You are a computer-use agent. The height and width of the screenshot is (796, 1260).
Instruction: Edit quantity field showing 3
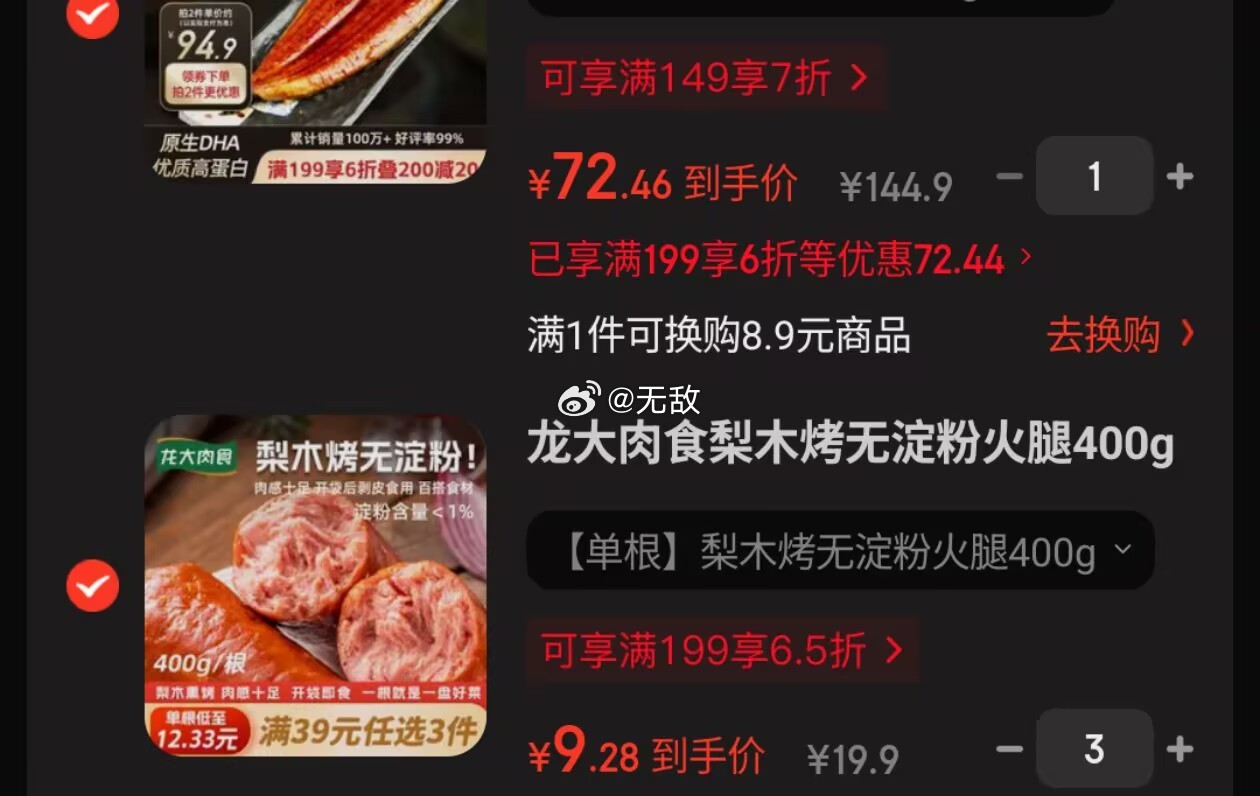tap(1094, 749)
